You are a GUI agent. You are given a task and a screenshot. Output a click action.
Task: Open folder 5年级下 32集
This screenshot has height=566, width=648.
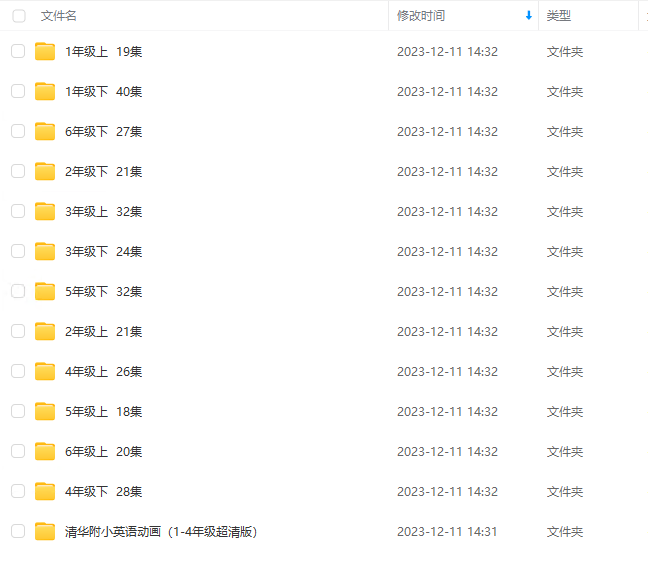103,292
